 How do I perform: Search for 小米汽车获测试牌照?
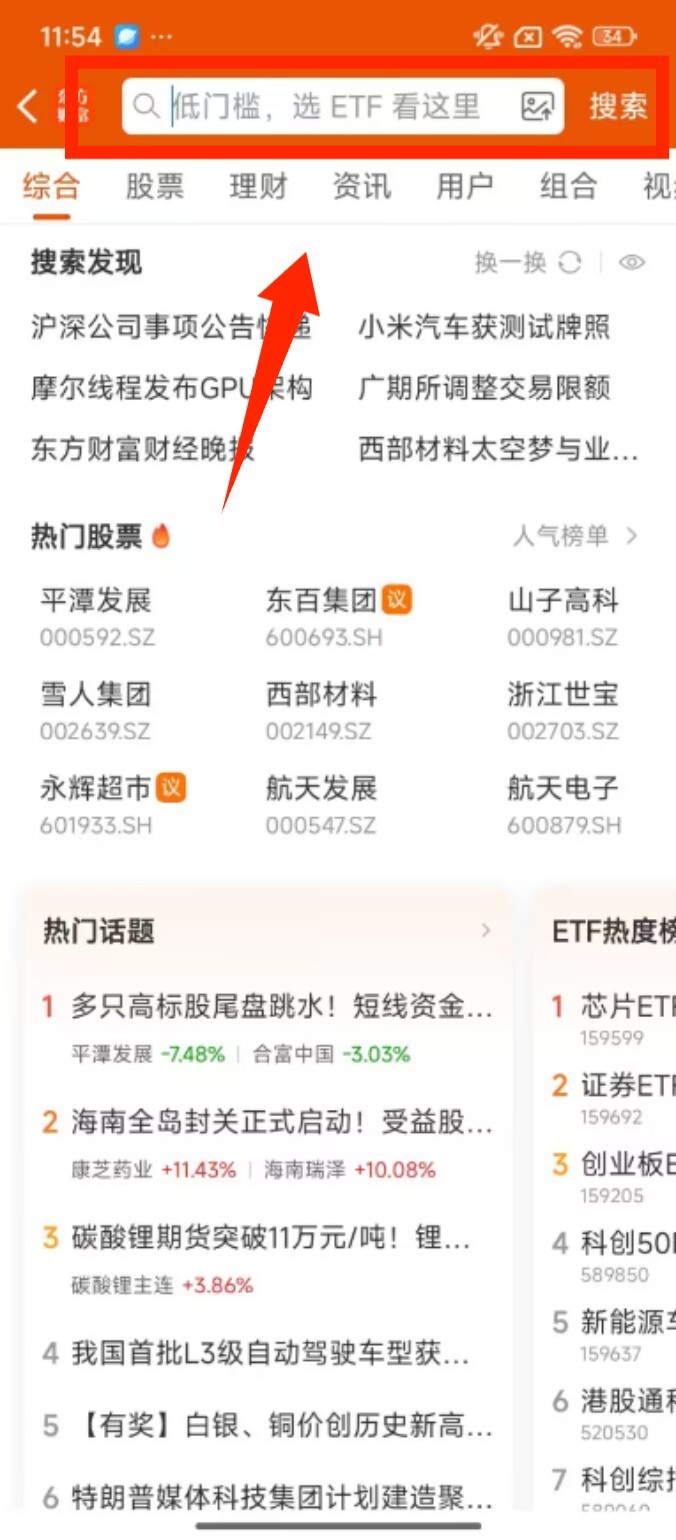coord(484,327)
